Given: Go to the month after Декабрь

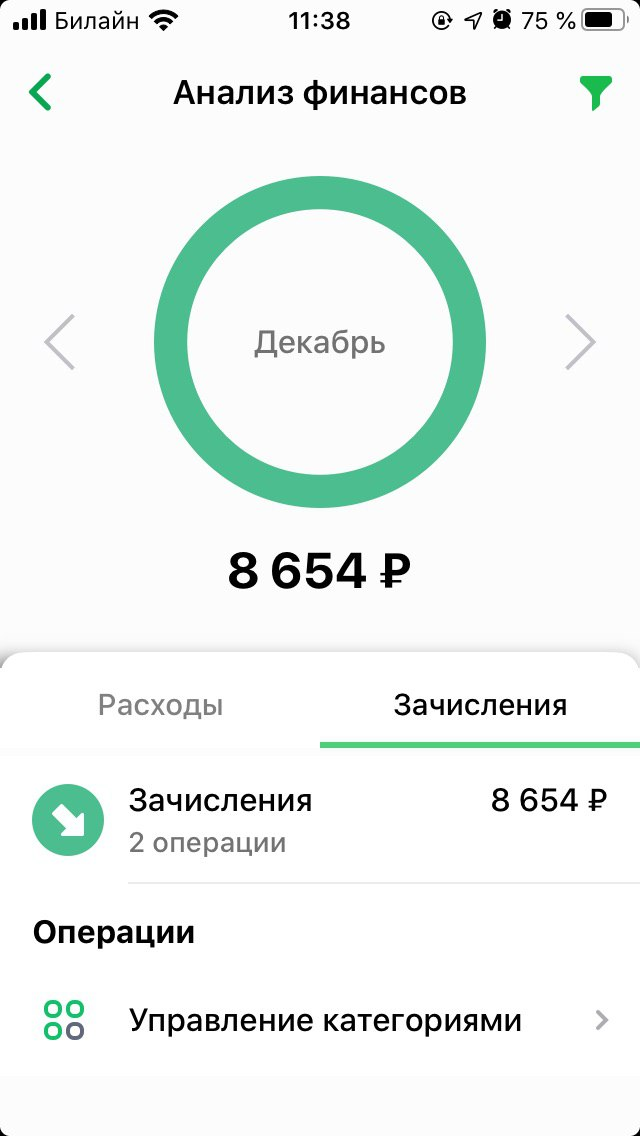Looking at the screenshot, I should (x=580, y=342).
